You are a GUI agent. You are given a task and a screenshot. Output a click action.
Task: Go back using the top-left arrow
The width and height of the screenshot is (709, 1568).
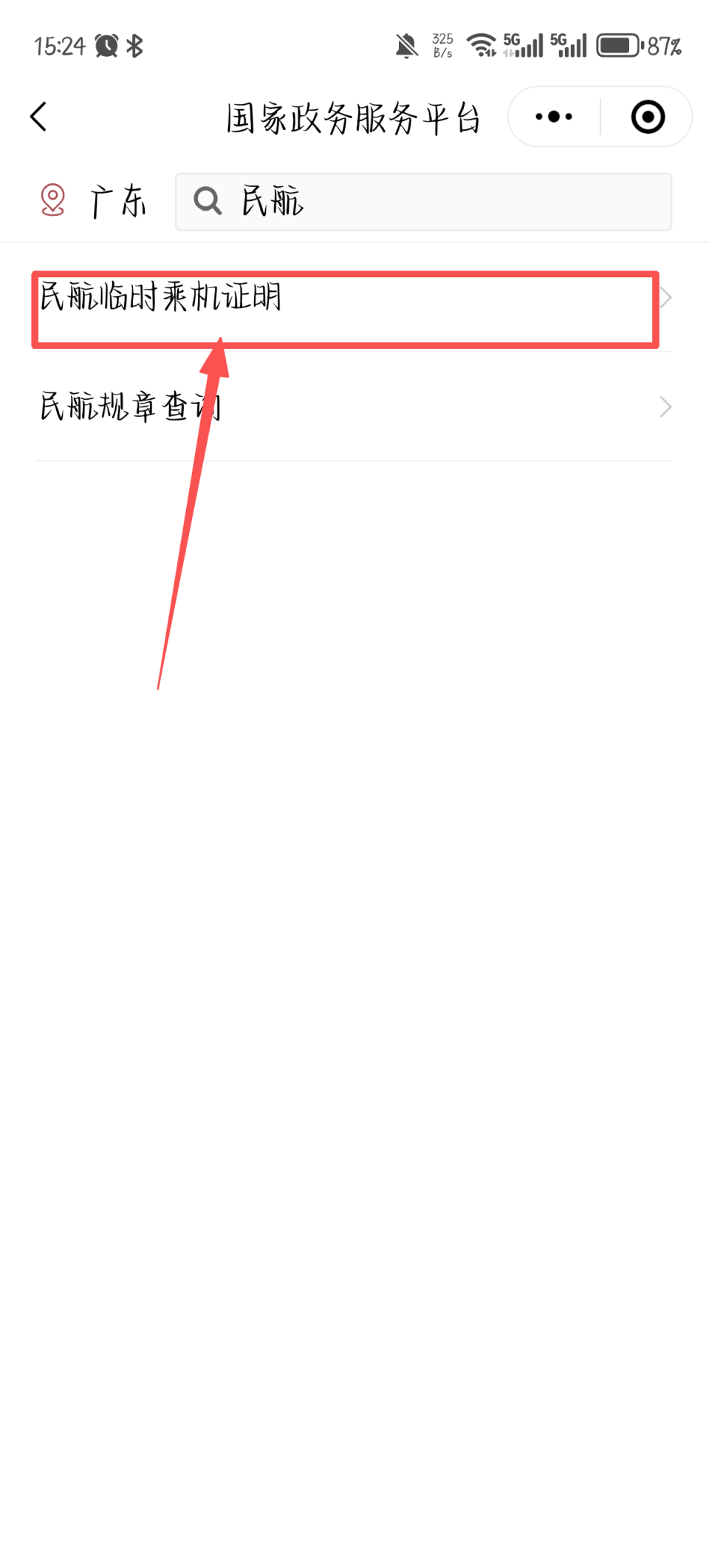(x=39, y=117)
